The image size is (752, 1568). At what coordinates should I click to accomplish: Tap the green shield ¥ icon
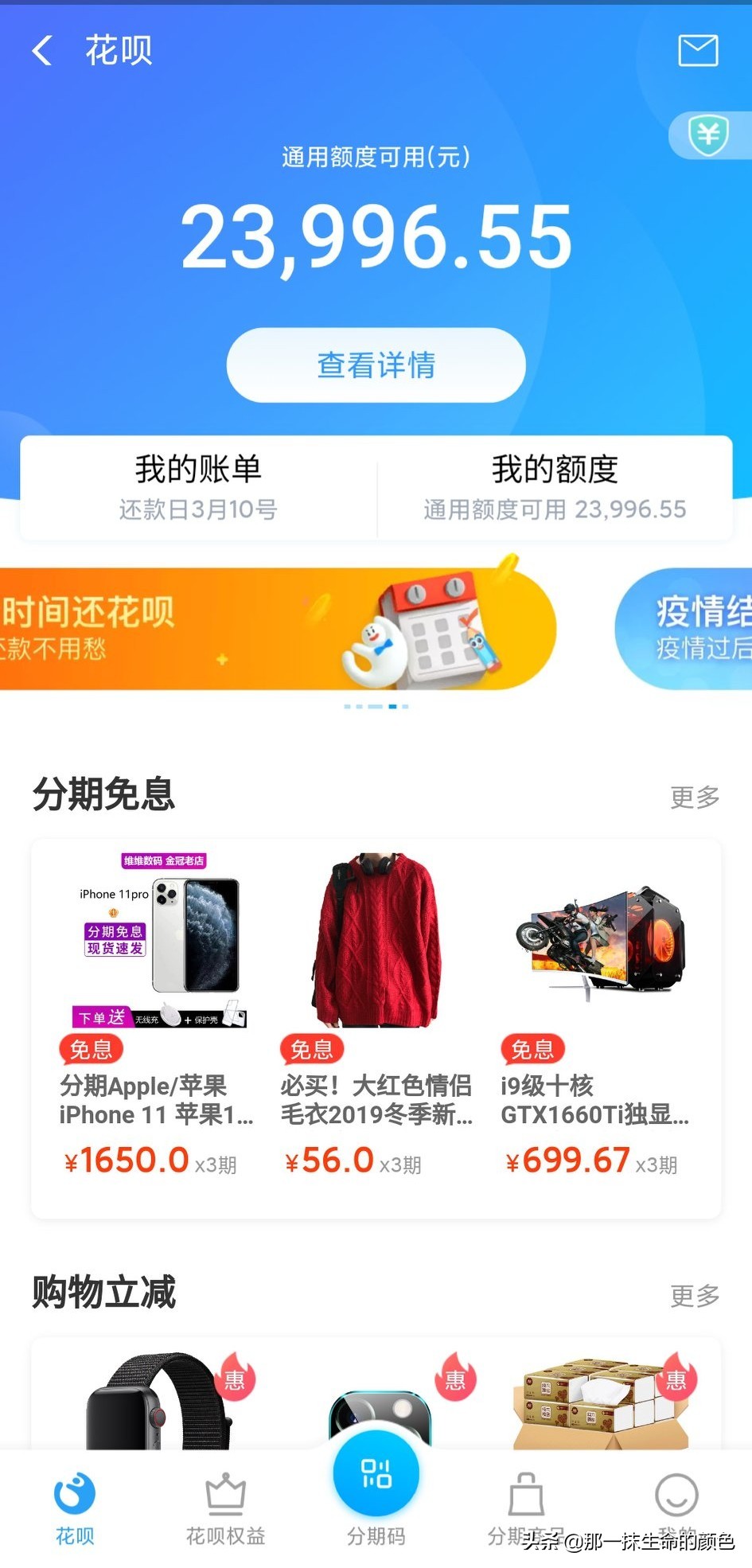[707, 135]
